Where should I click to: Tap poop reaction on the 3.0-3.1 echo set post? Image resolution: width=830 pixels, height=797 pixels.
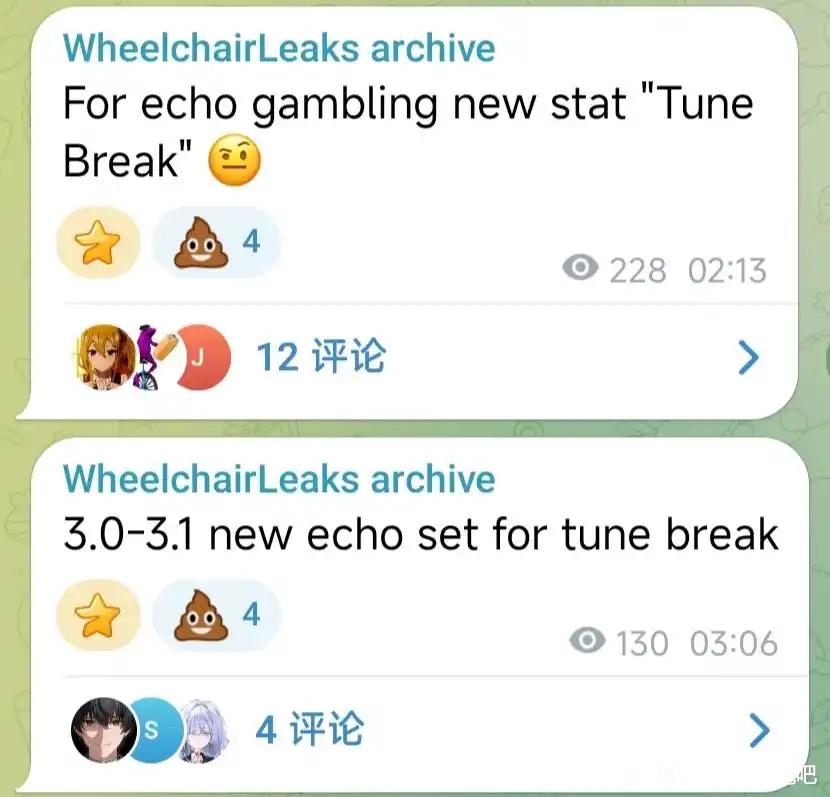tap(216, 615)
